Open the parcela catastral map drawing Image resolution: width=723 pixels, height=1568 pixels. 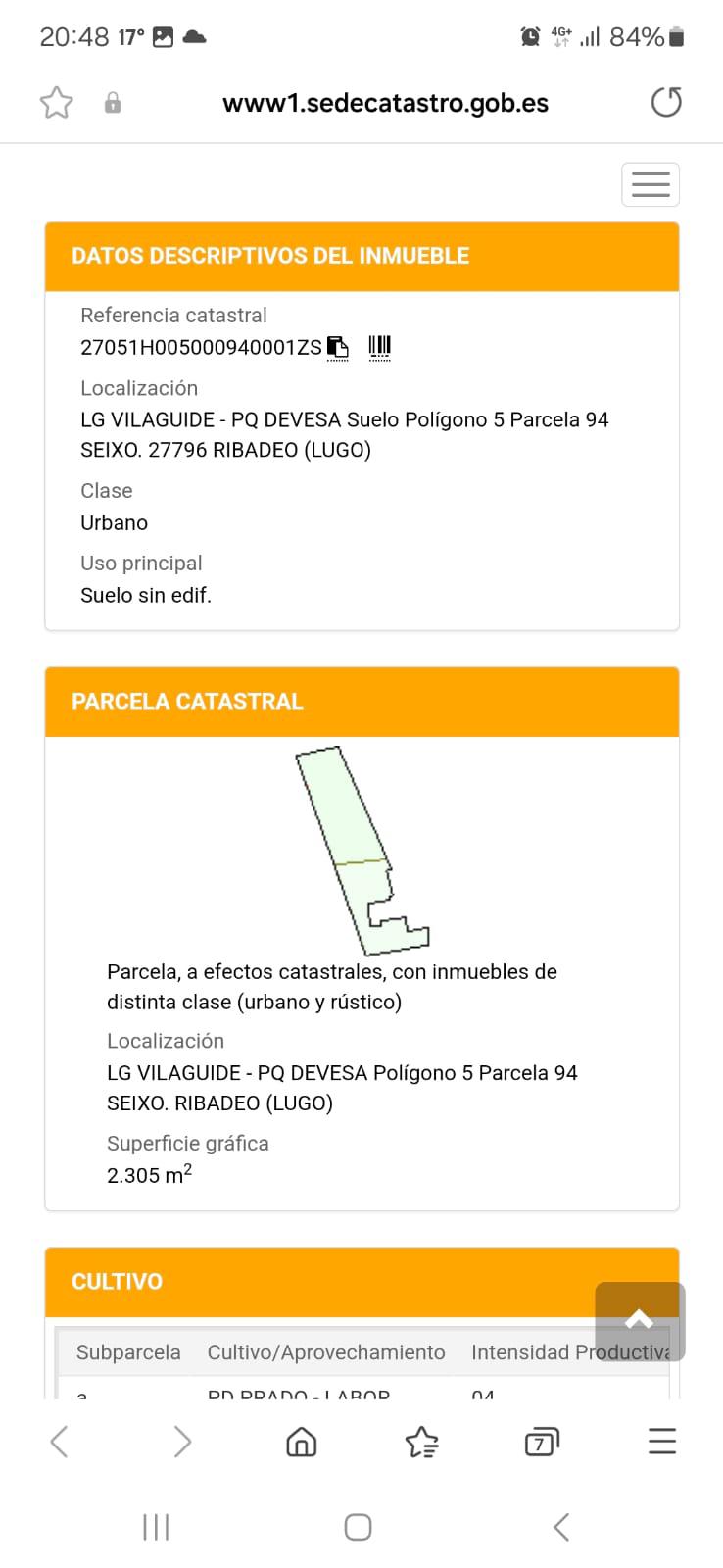pos(362,851)
